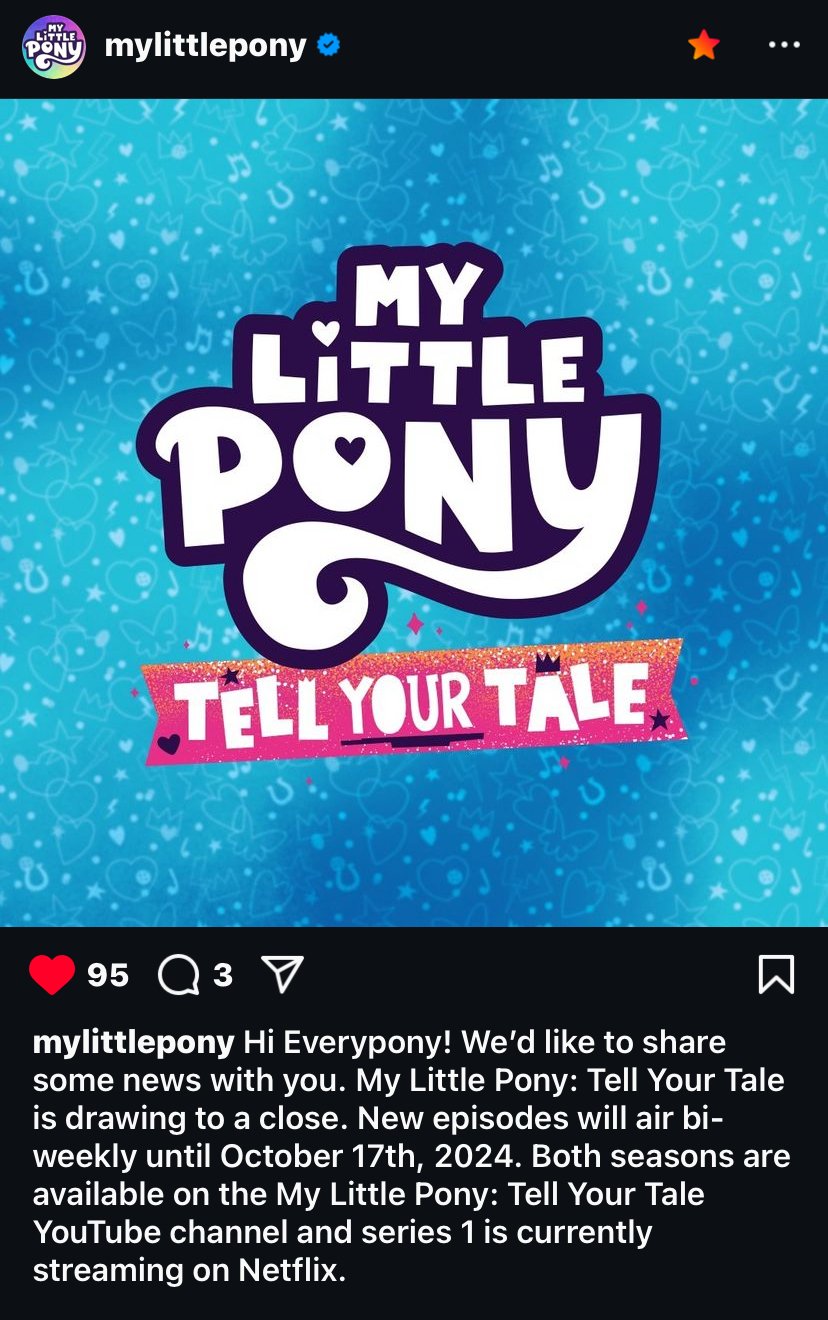Open the comments on this post
Image resolution: width=828 pixels, height=1320 pixels.
pos(179,975)
